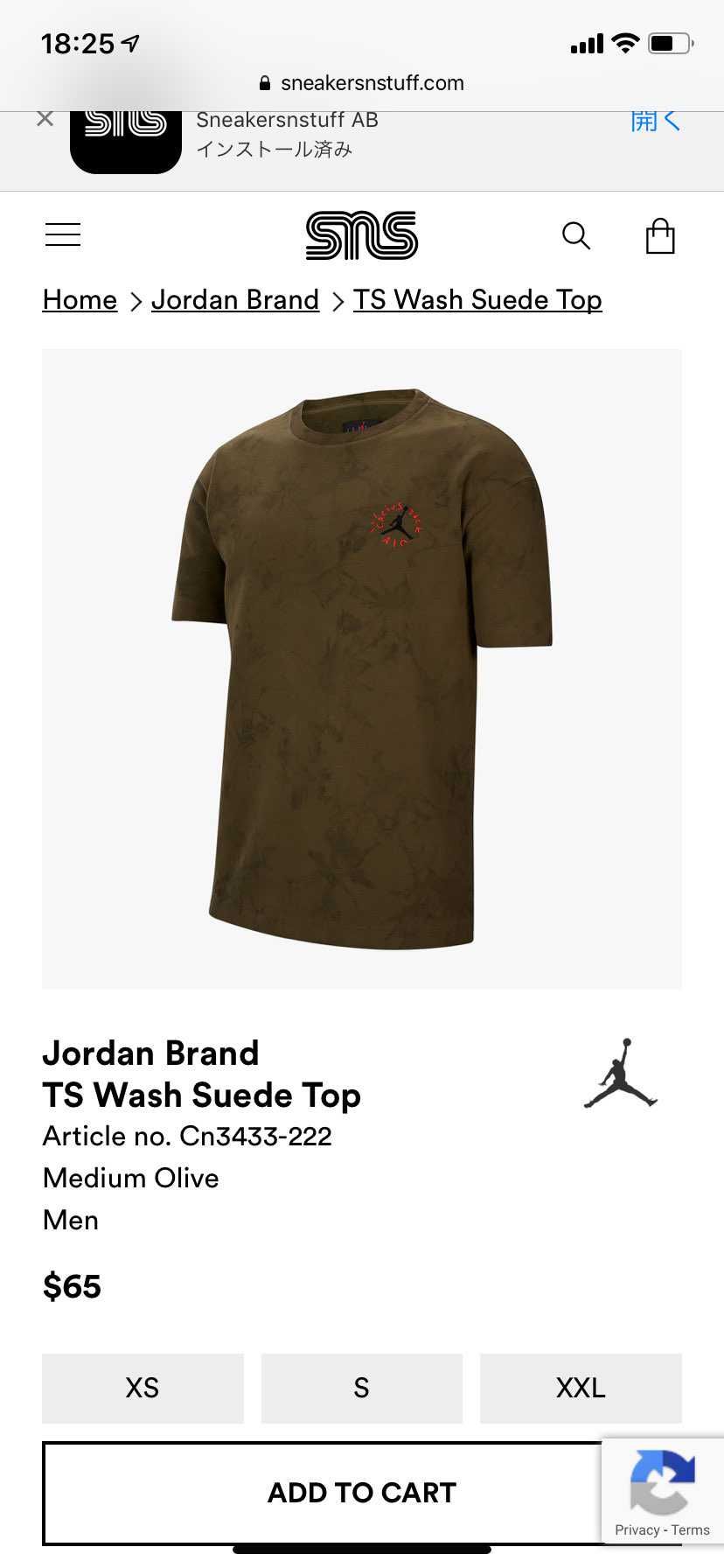Viewport: 724px width, 1568px height.
Task: Go to the Home breadcrumb
Action: [80, 300]
